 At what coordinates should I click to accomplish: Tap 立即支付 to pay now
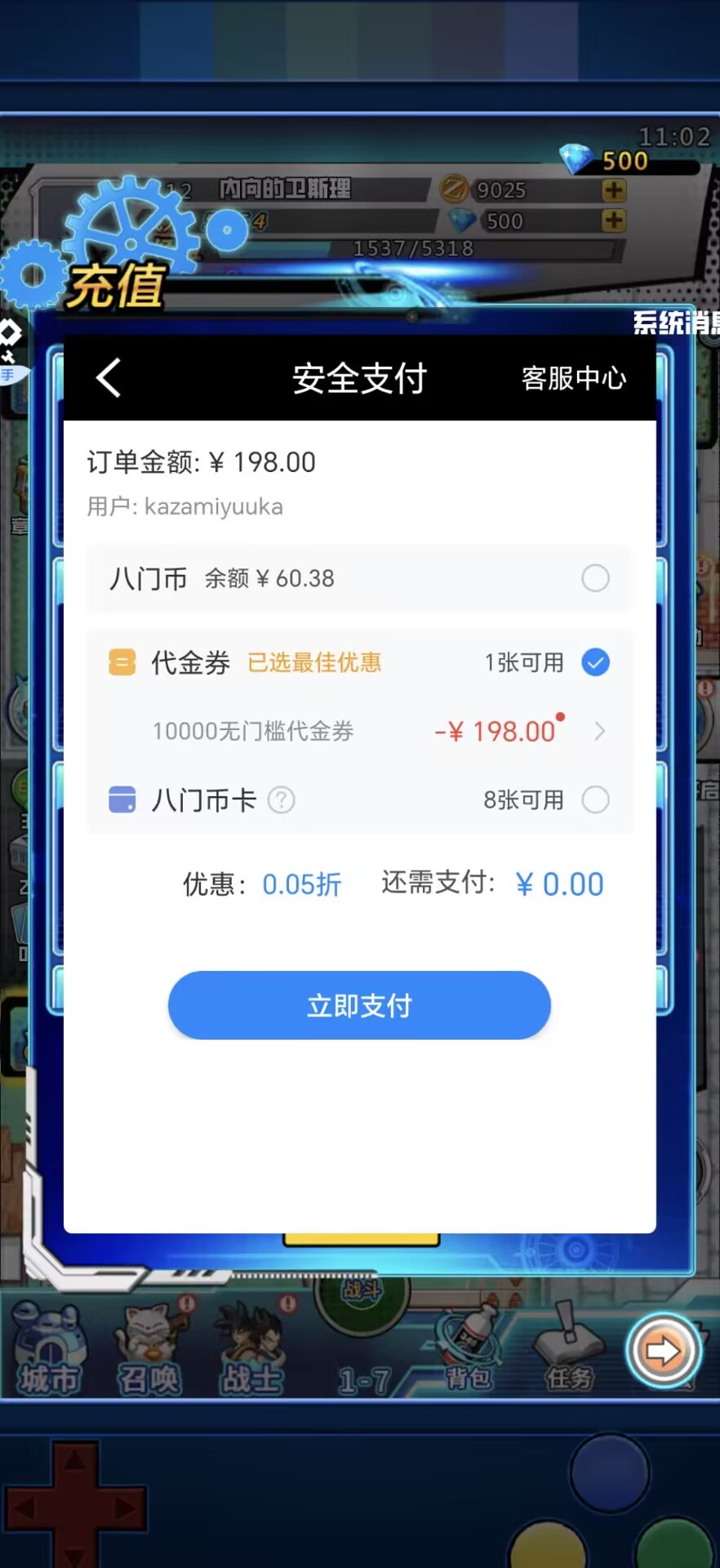(x=359, y=1005)
